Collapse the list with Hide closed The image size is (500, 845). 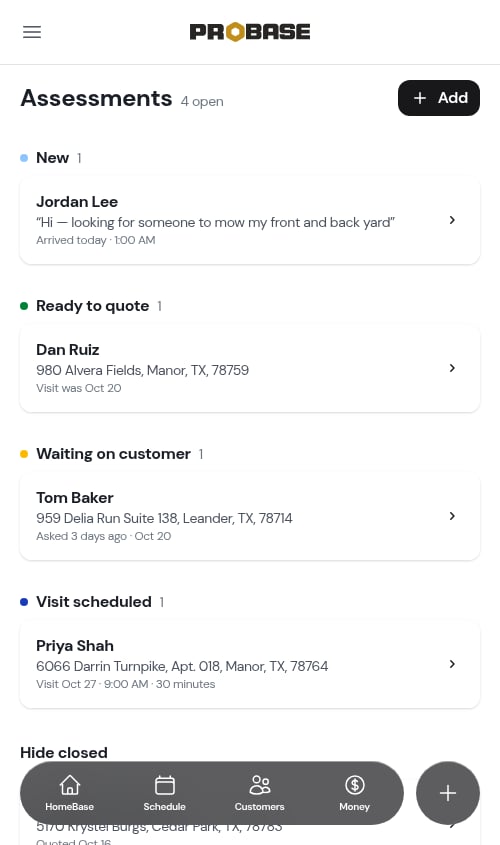click(x=64, y=752)
